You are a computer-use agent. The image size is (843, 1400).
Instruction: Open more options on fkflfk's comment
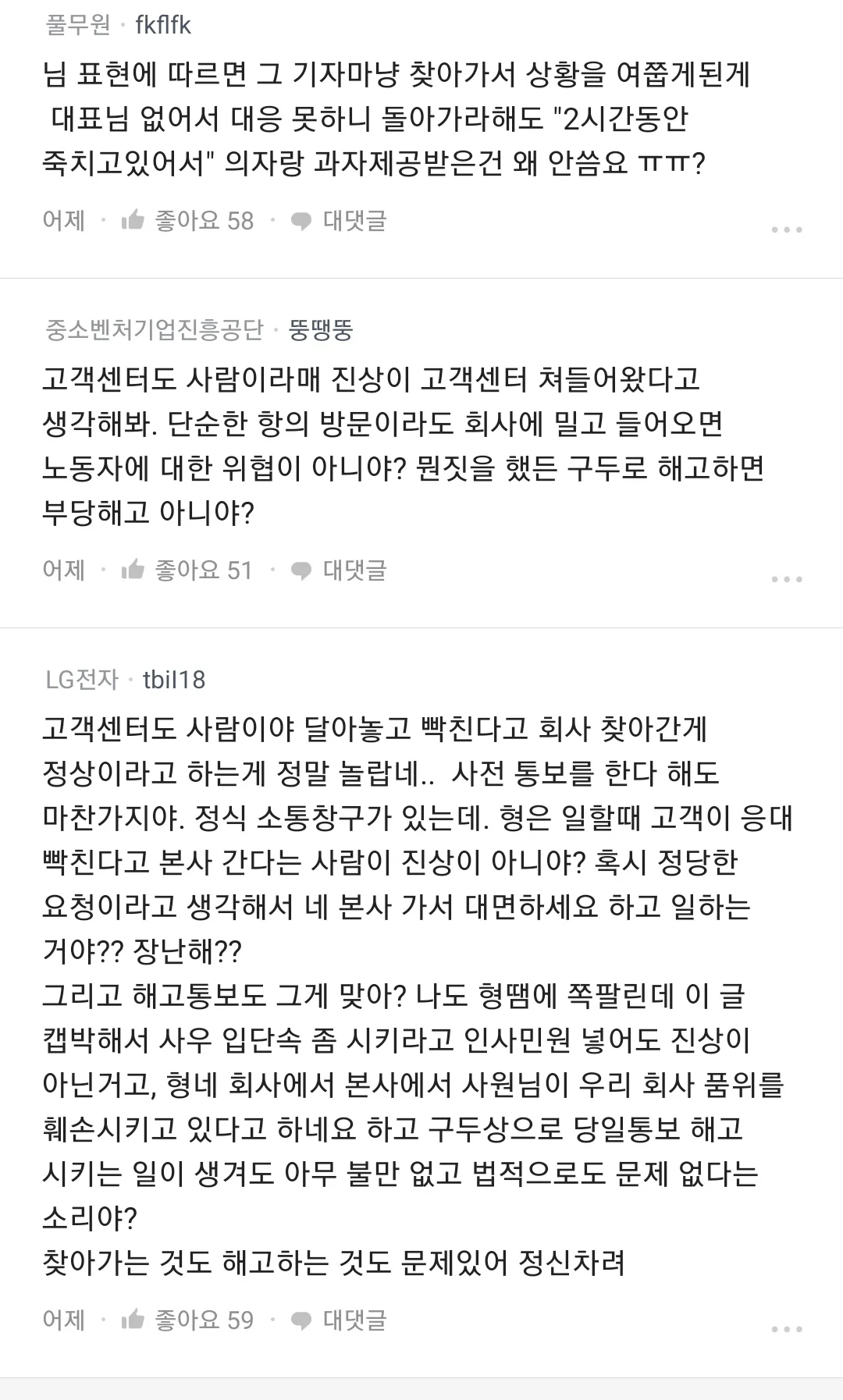pyautogui.click(x=786, y=229)
